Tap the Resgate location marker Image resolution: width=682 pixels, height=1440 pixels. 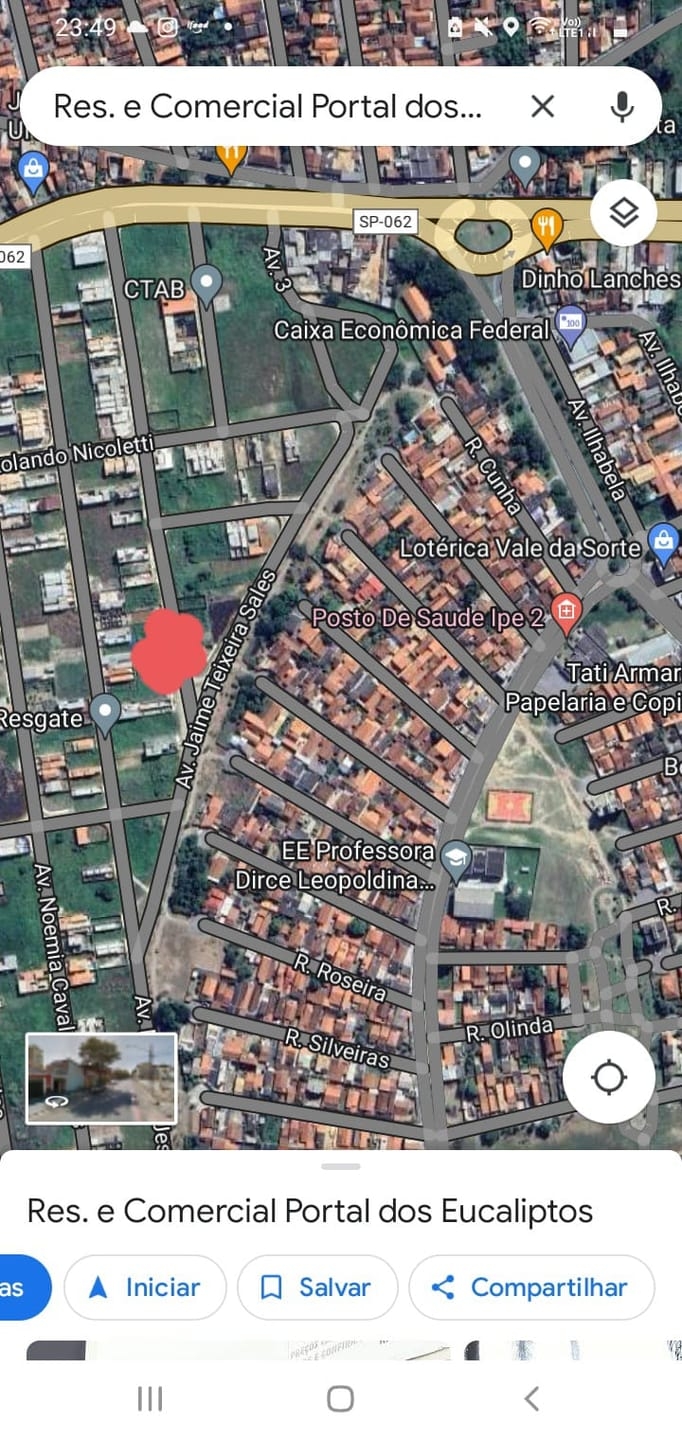(x=105, y=712)
